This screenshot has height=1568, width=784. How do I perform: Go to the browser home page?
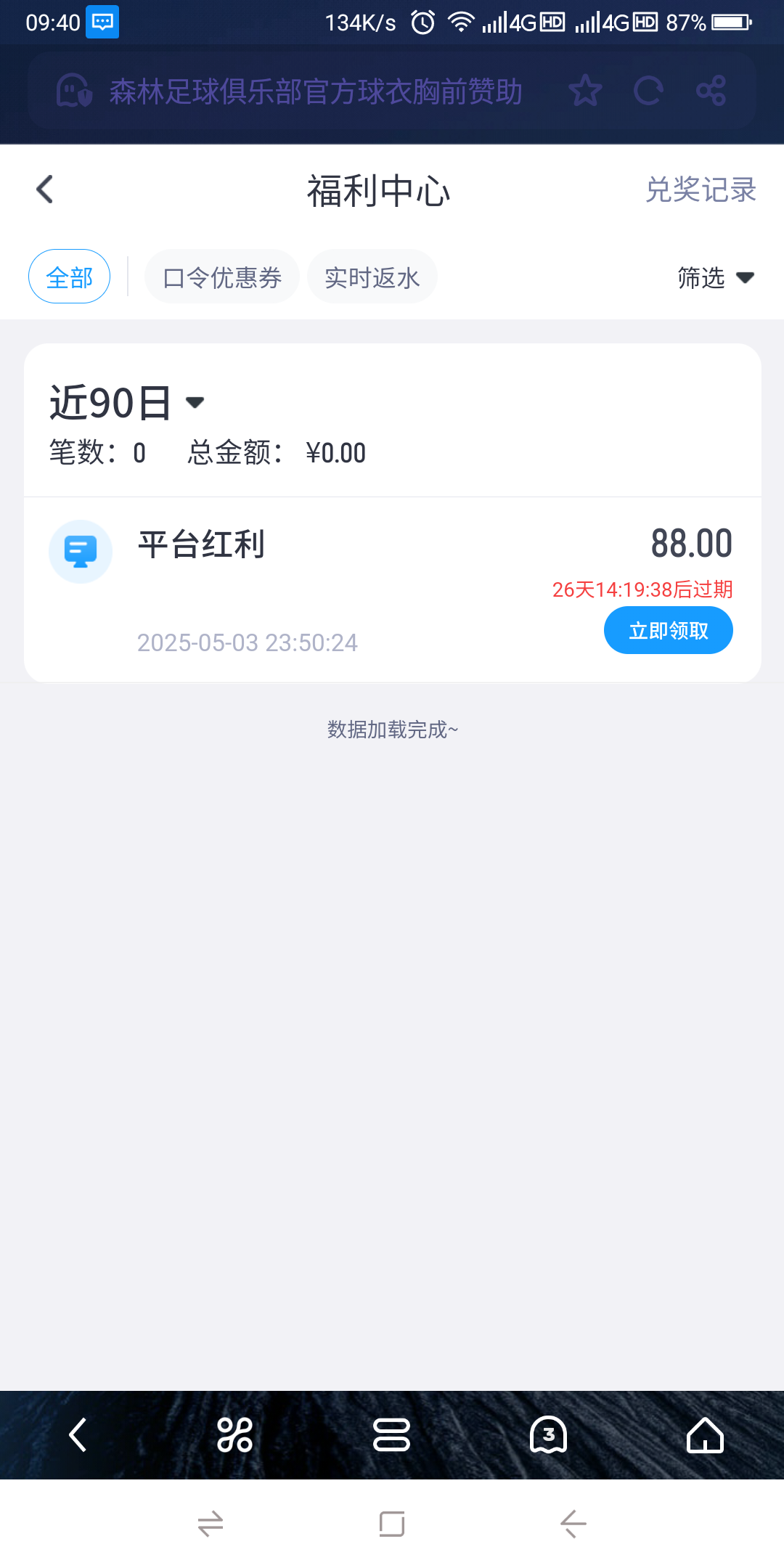[705, 1435]
